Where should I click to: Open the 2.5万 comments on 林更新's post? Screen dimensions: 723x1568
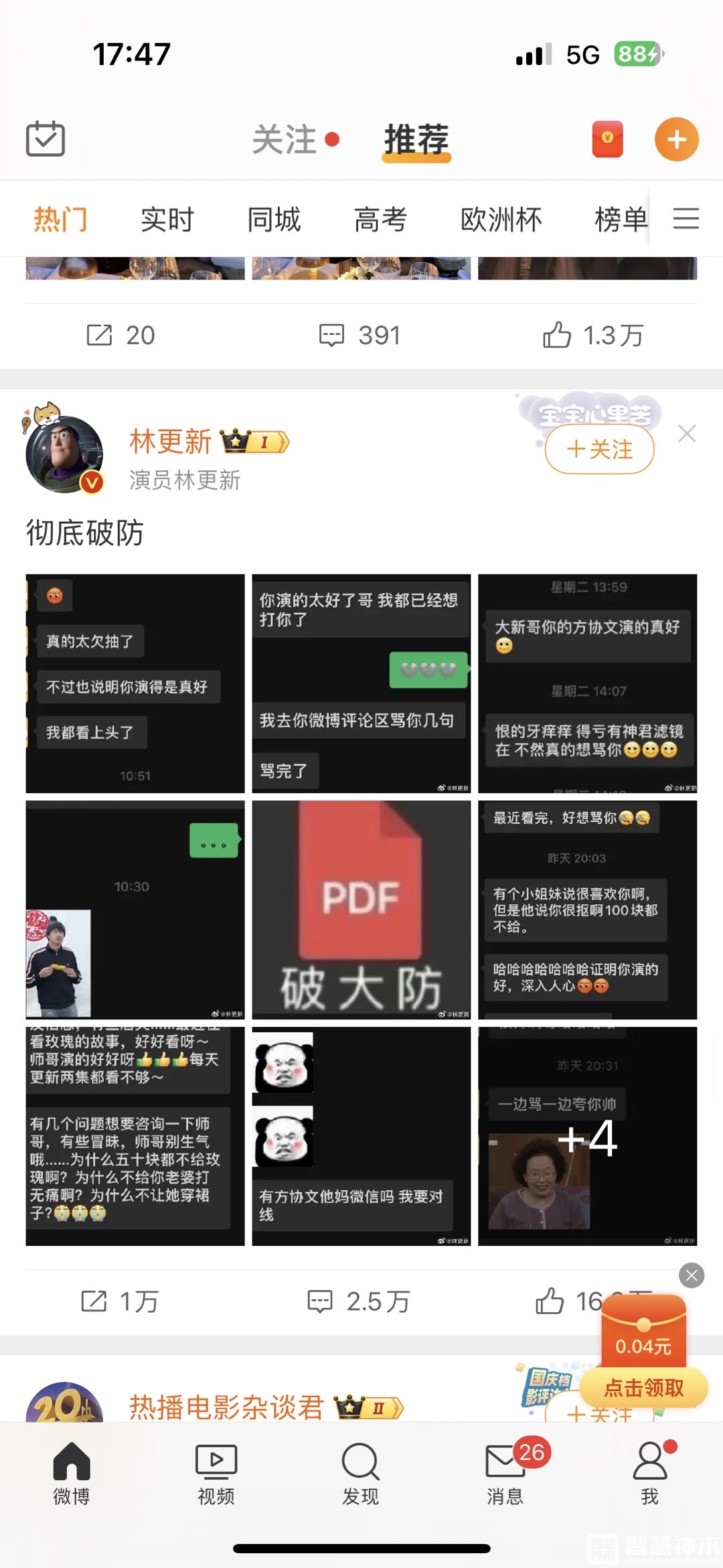359,1301
